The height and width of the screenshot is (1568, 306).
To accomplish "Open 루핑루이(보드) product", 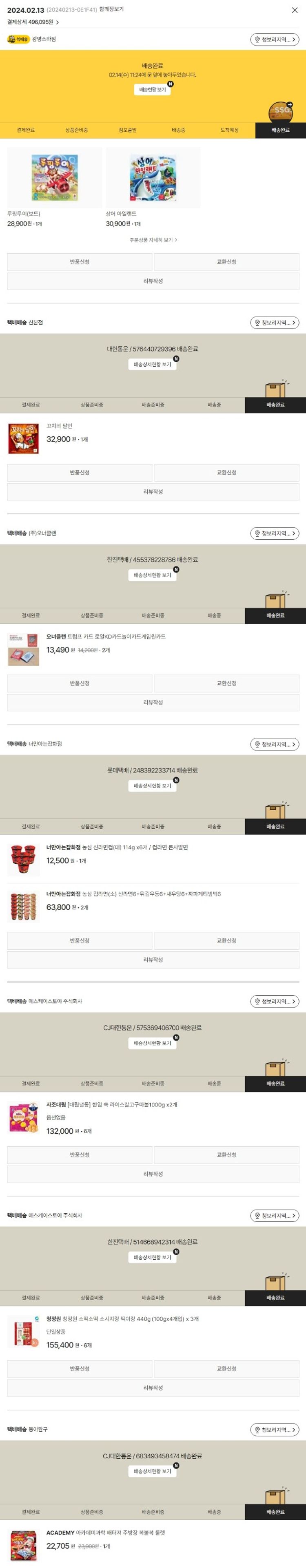I will click(54, 178).
